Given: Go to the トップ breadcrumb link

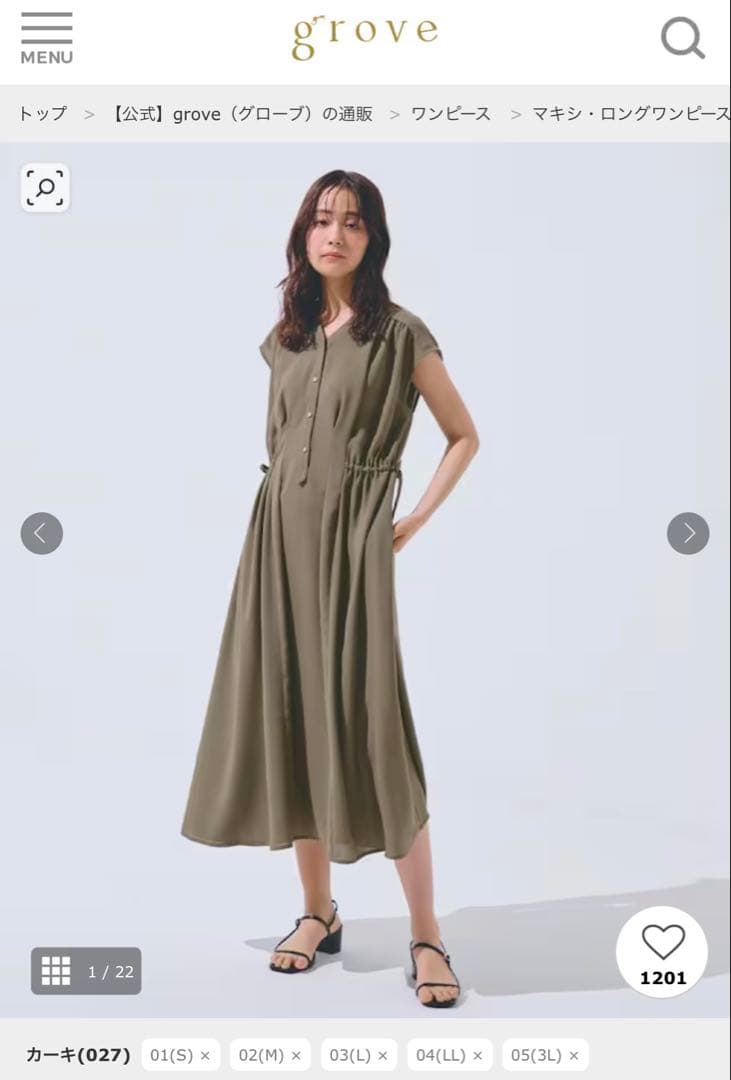Looking at the screenshot, I should pyautogui.click(x=42, y=114).
